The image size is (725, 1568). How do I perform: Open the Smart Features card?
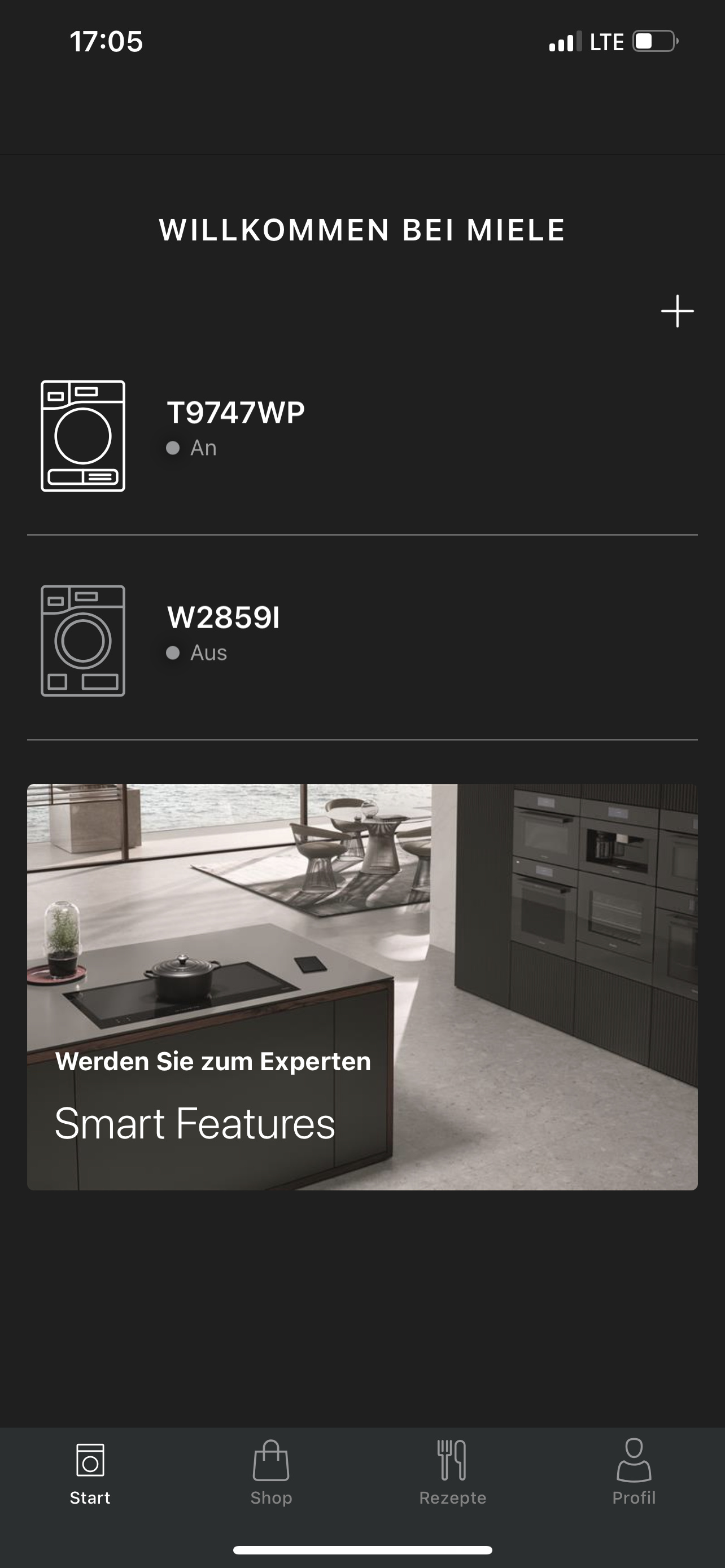click(362, 987)
